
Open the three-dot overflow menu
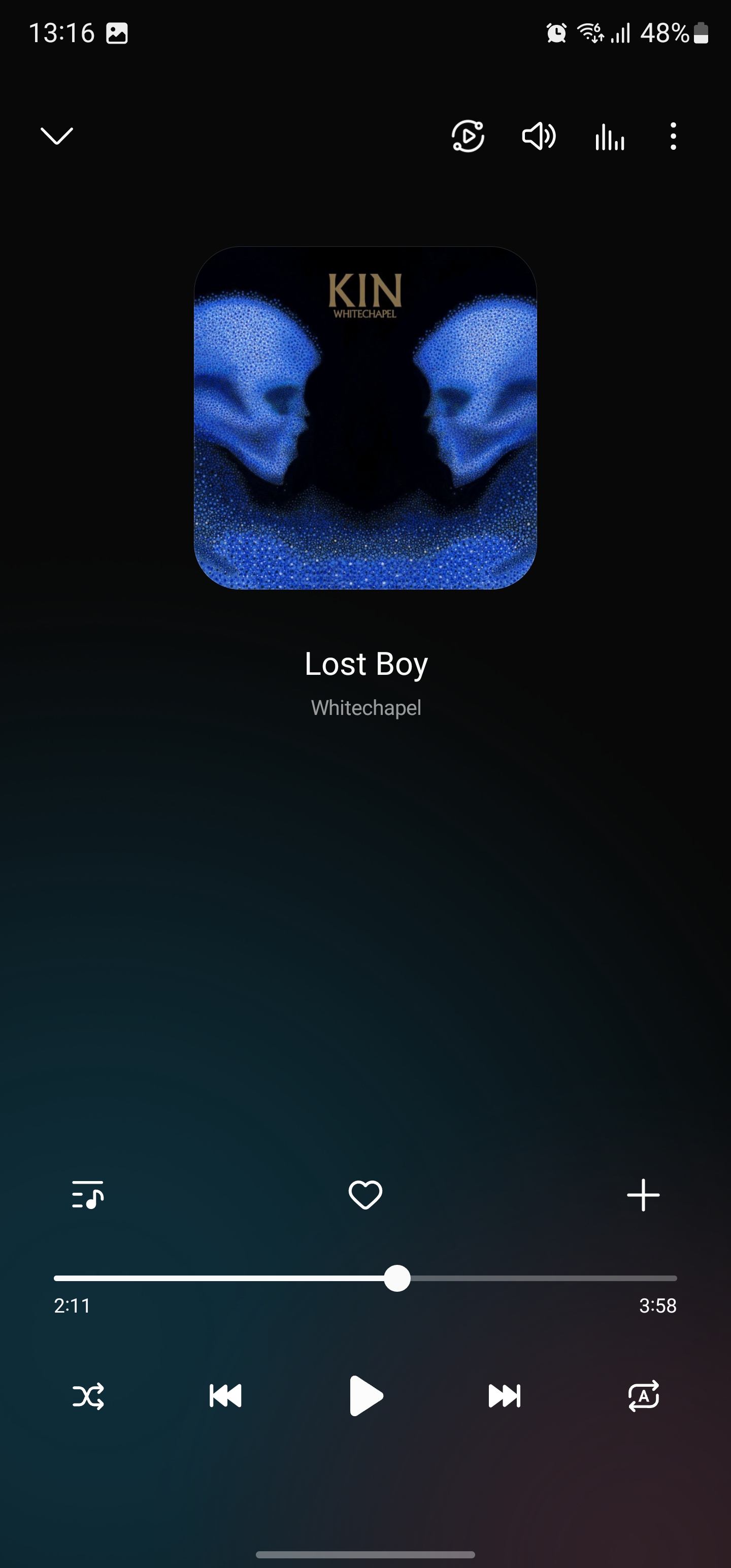[673, 136]
